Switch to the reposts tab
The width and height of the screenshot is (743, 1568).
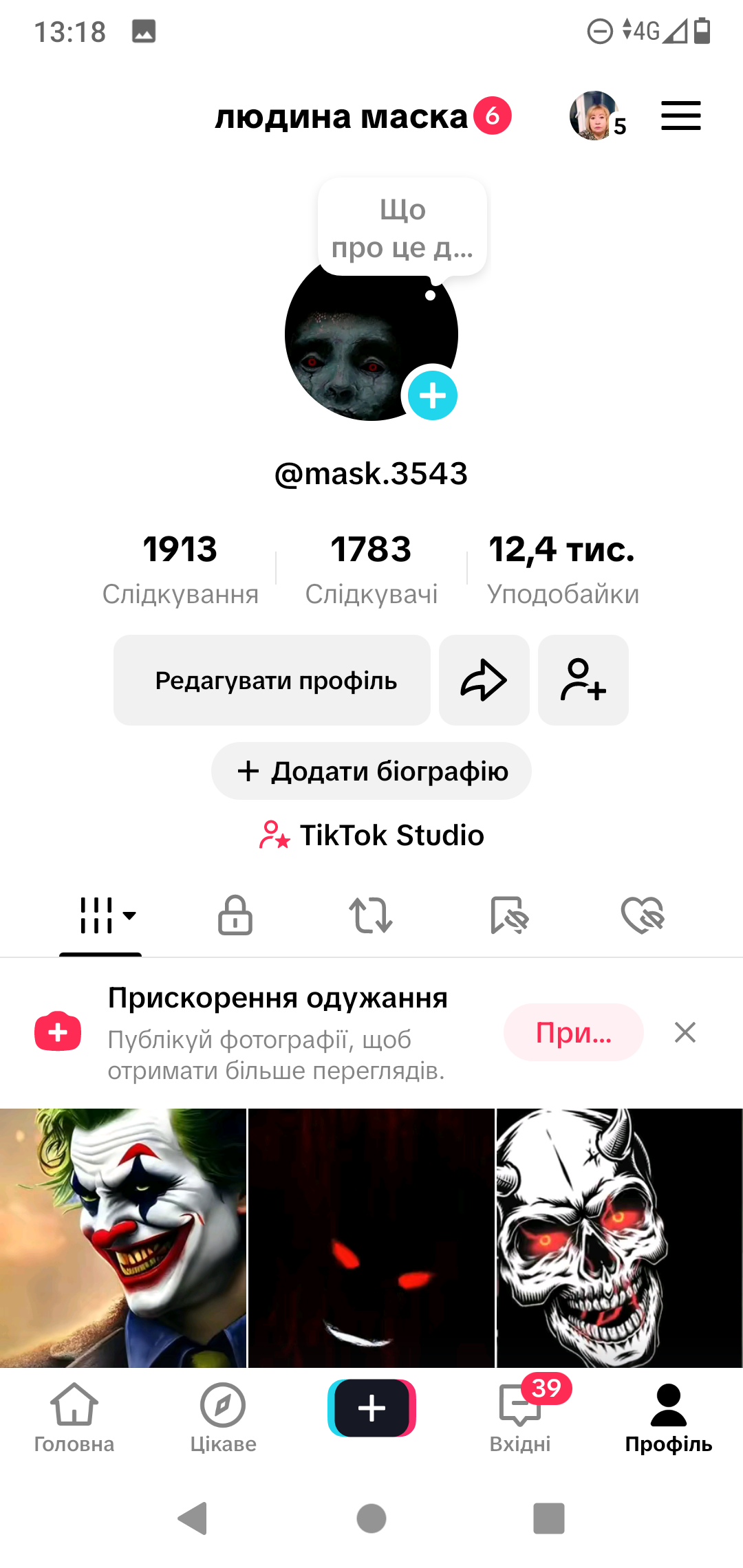(371, 915)
